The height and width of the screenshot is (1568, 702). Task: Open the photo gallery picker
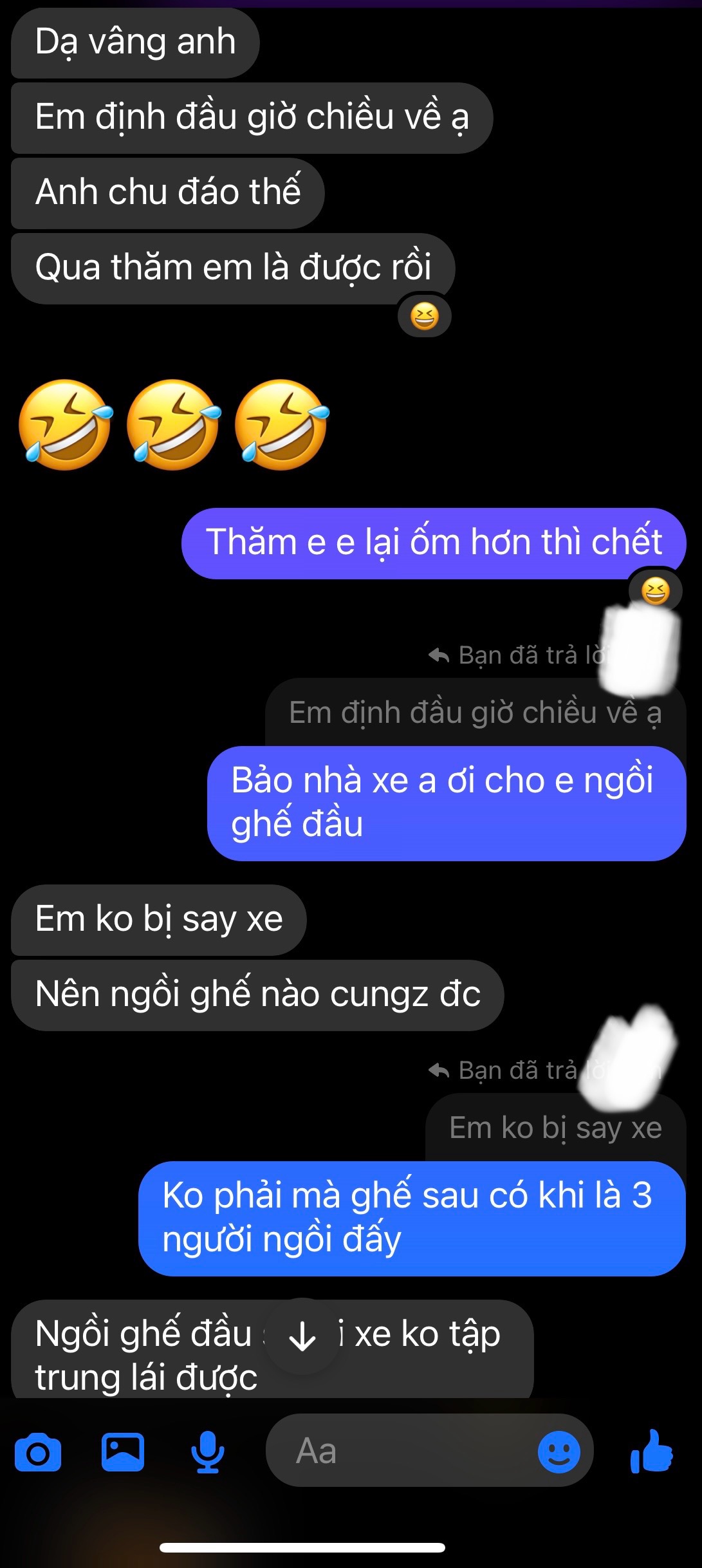(122, 1453)
